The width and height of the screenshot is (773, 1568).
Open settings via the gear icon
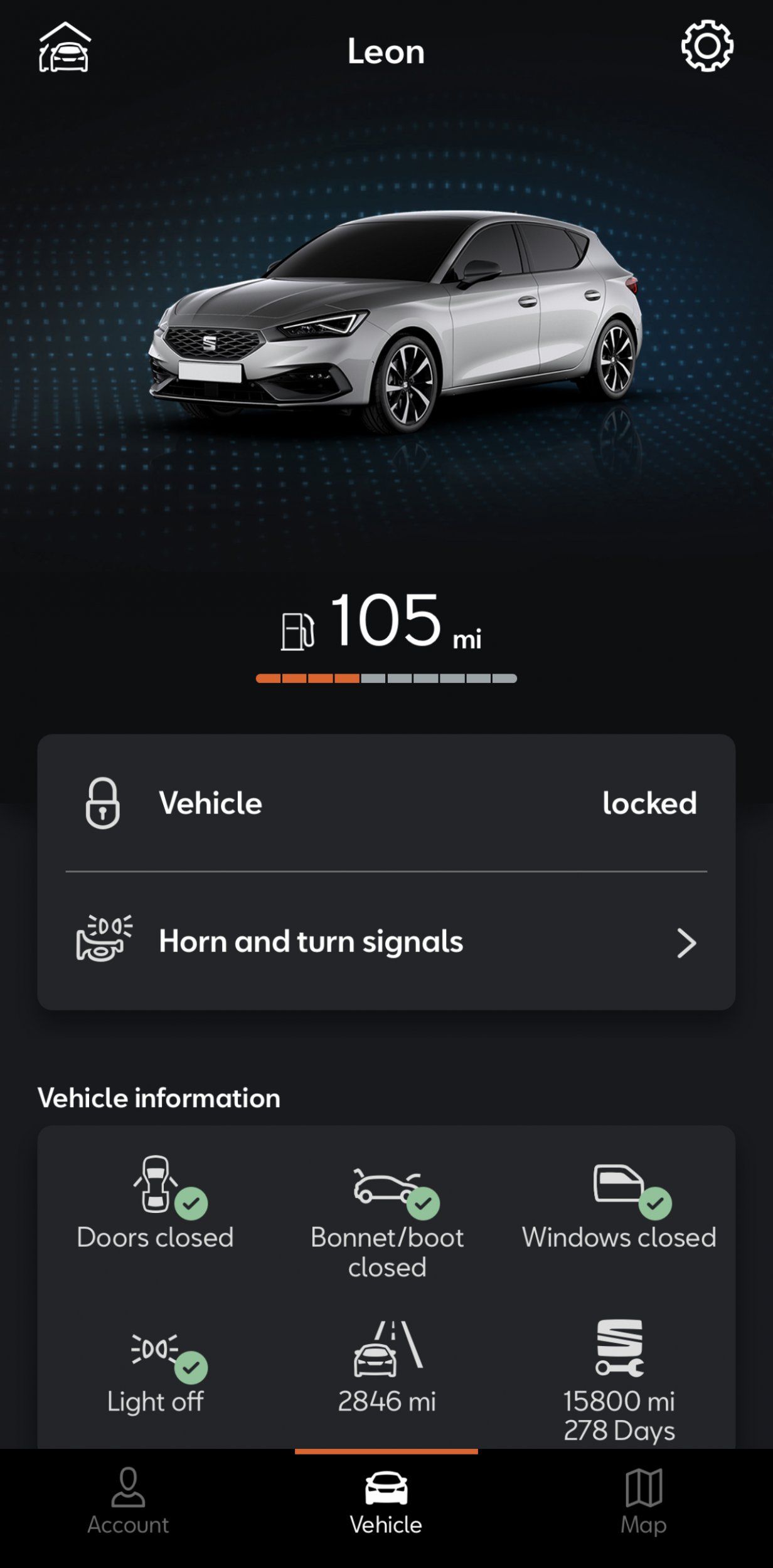click(x=707, y=46)
